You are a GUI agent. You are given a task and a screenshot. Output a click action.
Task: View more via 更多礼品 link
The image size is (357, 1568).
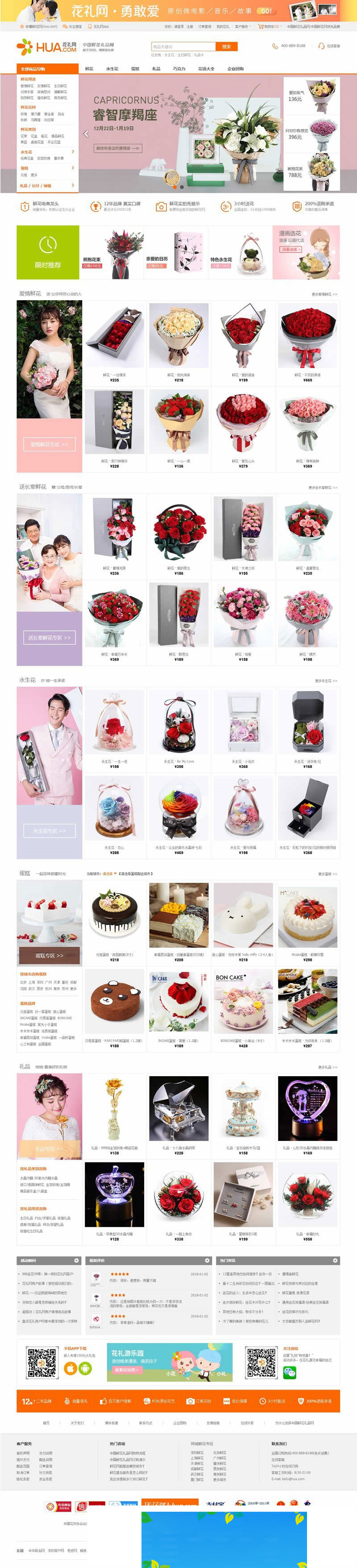click(x=327, y=1067)
